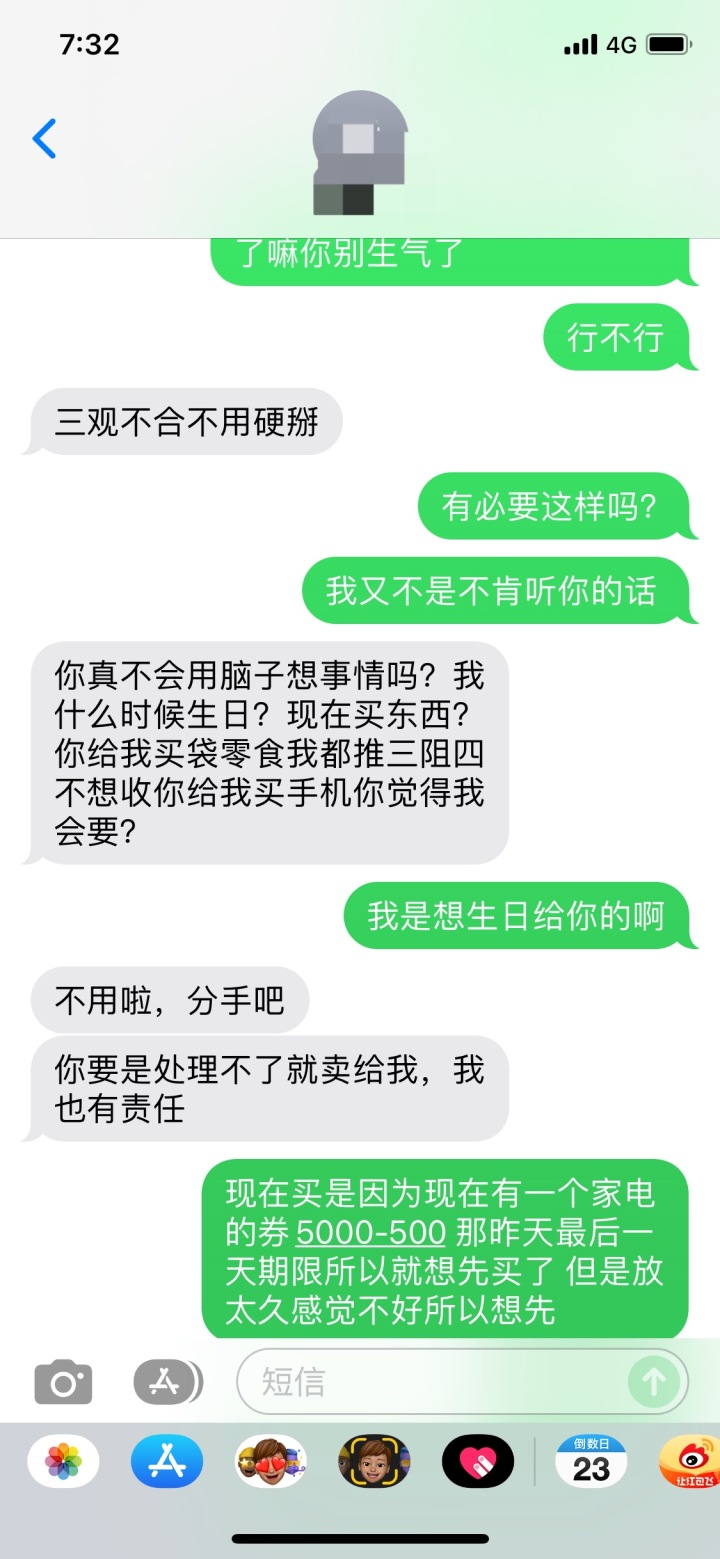
Task: Select the Memoji camera app icon
Action: [x=375, y=1462]
